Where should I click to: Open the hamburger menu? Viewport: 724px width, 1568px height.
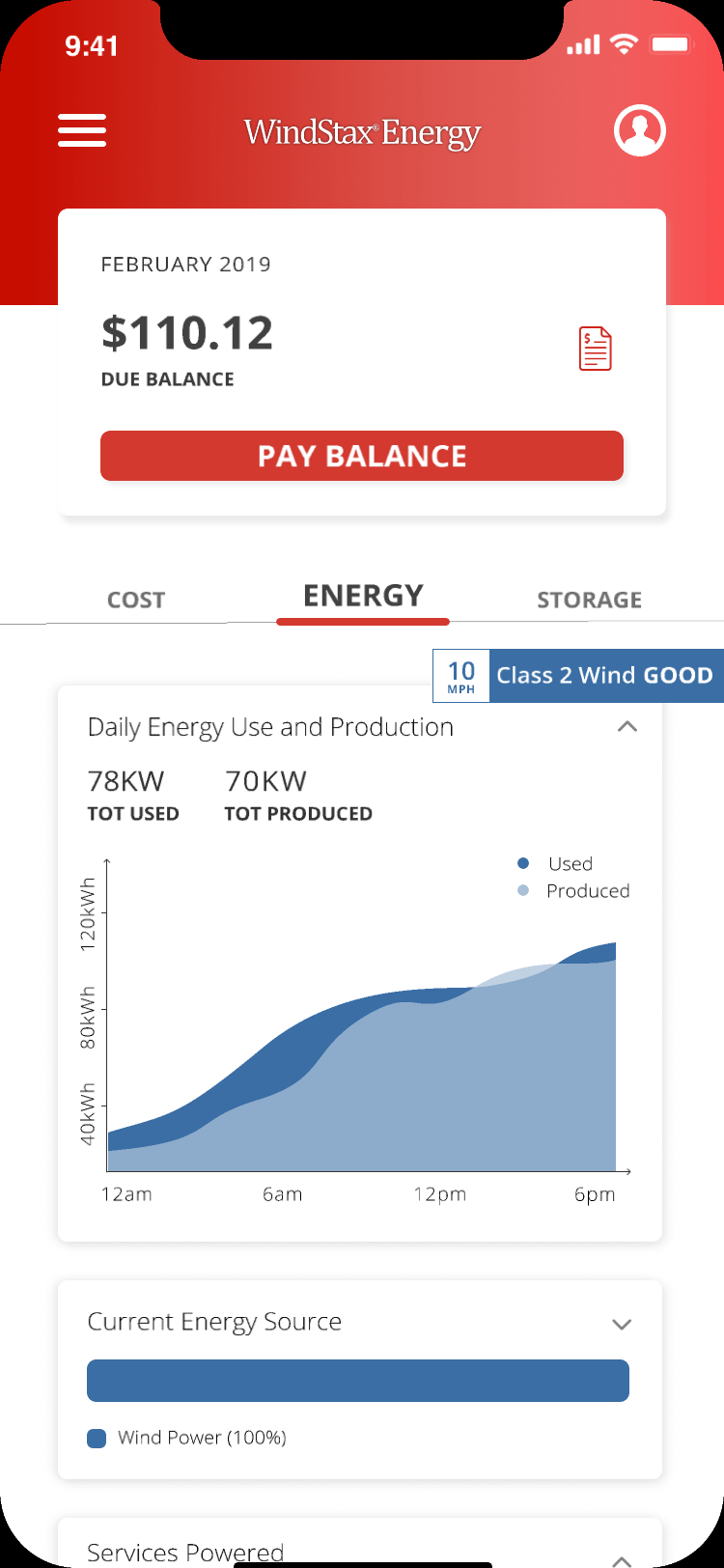coord(82,130)
